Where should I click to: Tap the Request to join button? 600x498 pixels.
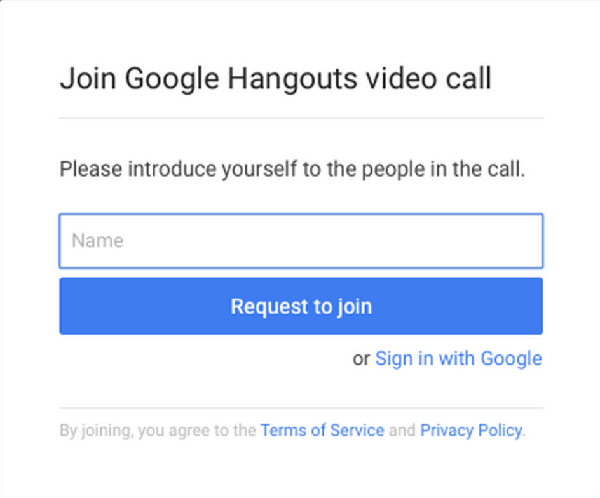click(x=300, y=306)
